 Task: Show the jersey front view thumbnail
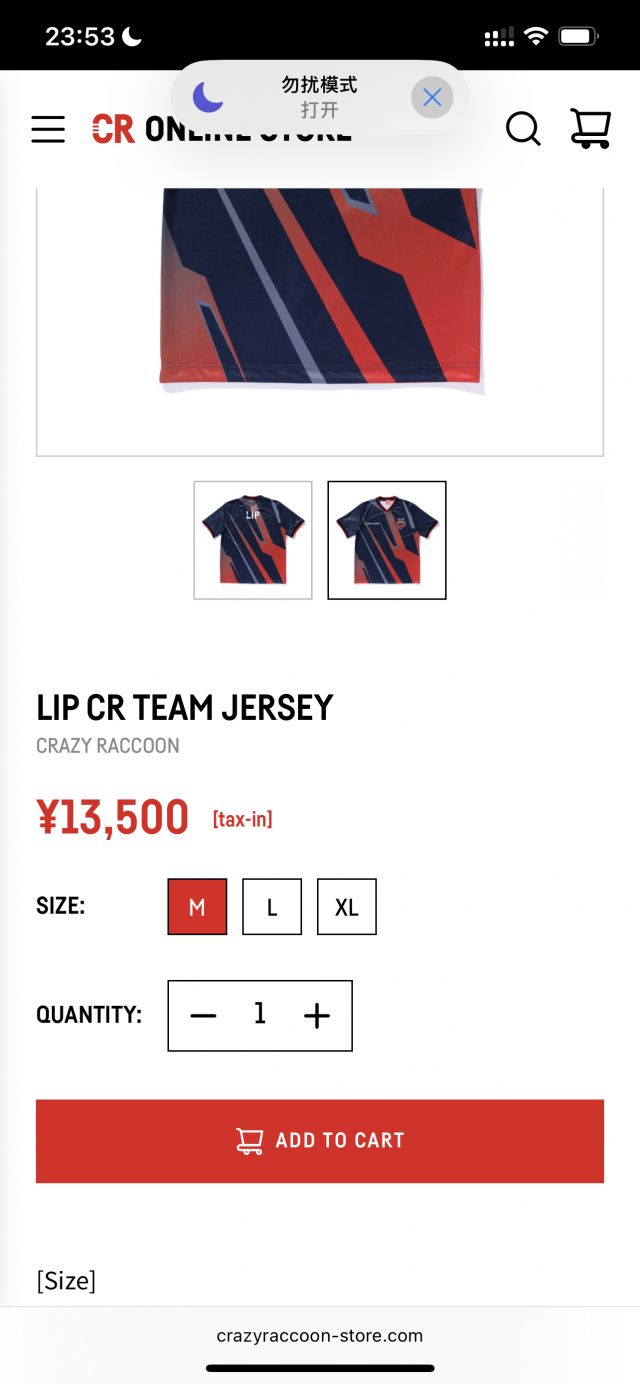pos(387,540)
